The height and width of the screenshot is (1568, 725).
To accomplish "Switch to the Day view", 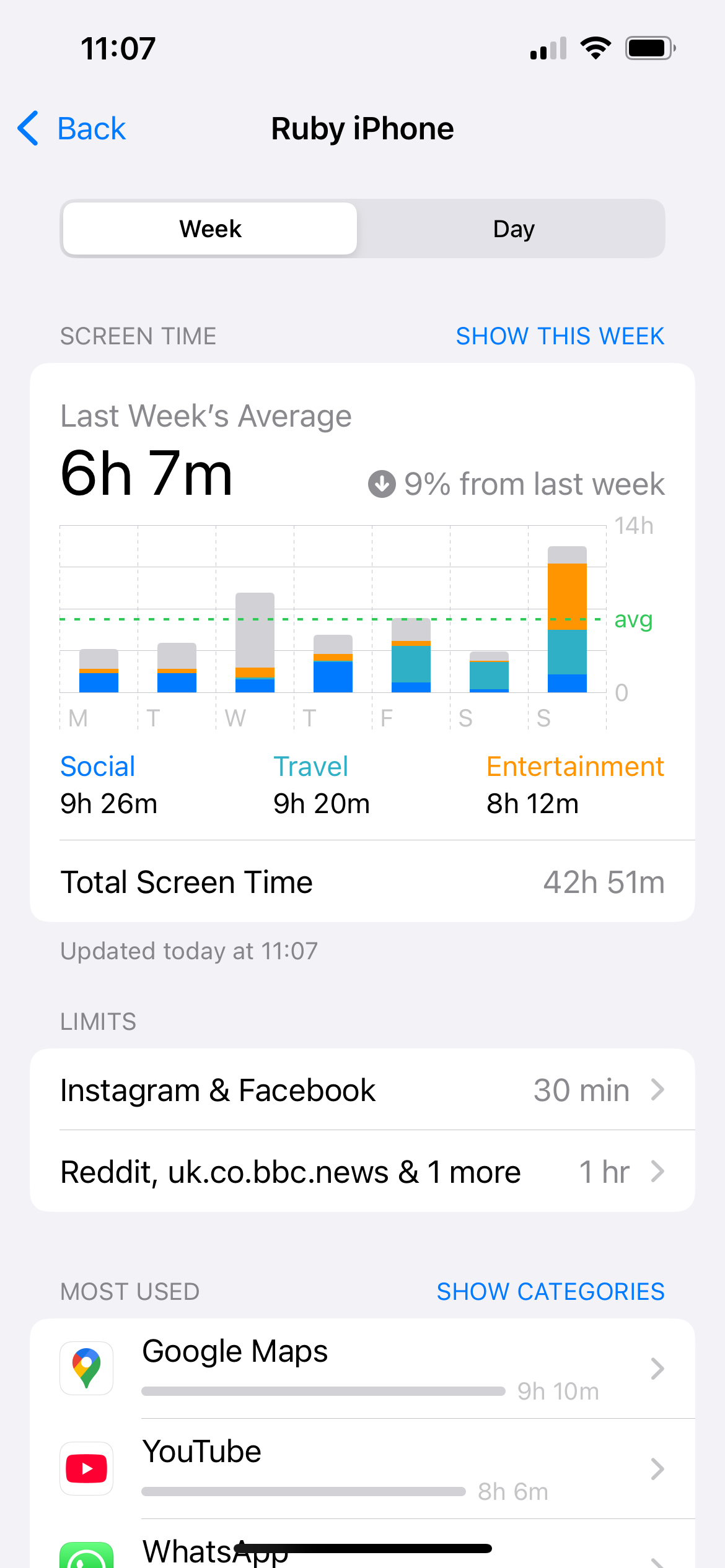I will 513,229.
